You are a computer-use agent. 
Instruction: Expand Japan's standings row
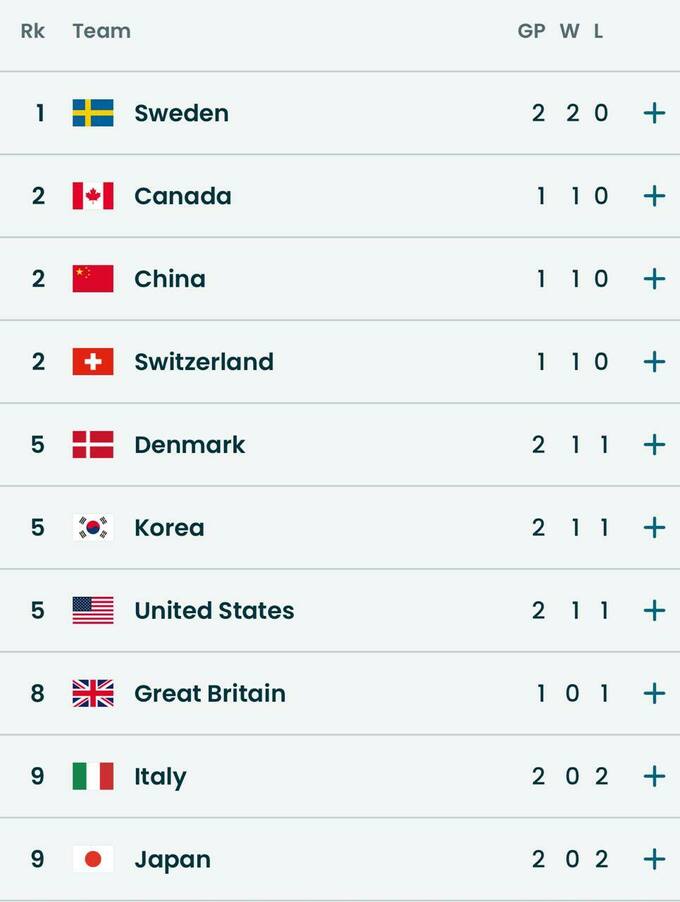coord(654,860)
